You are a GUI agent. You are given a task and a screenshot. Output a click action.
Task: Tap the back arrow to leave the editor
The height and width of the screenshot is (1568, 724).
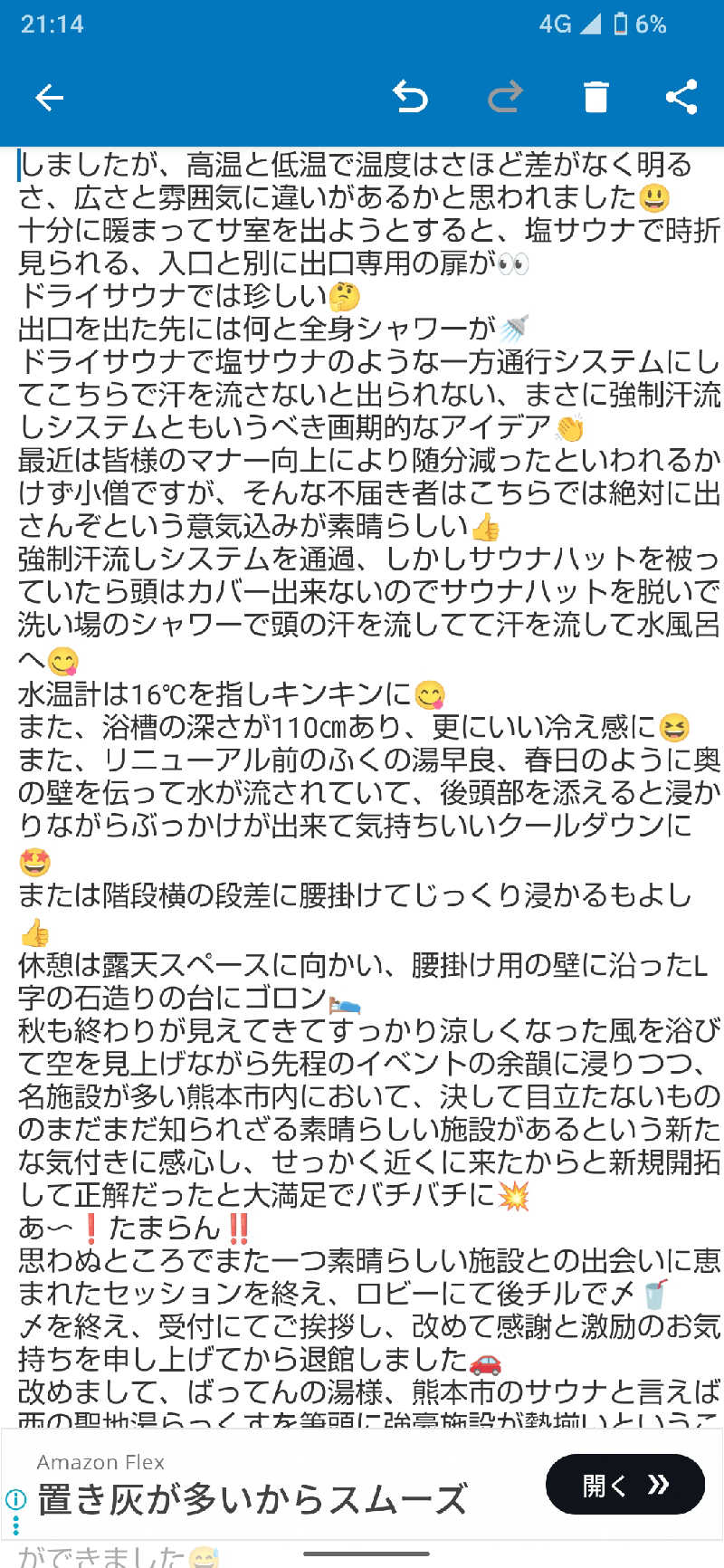50,97
